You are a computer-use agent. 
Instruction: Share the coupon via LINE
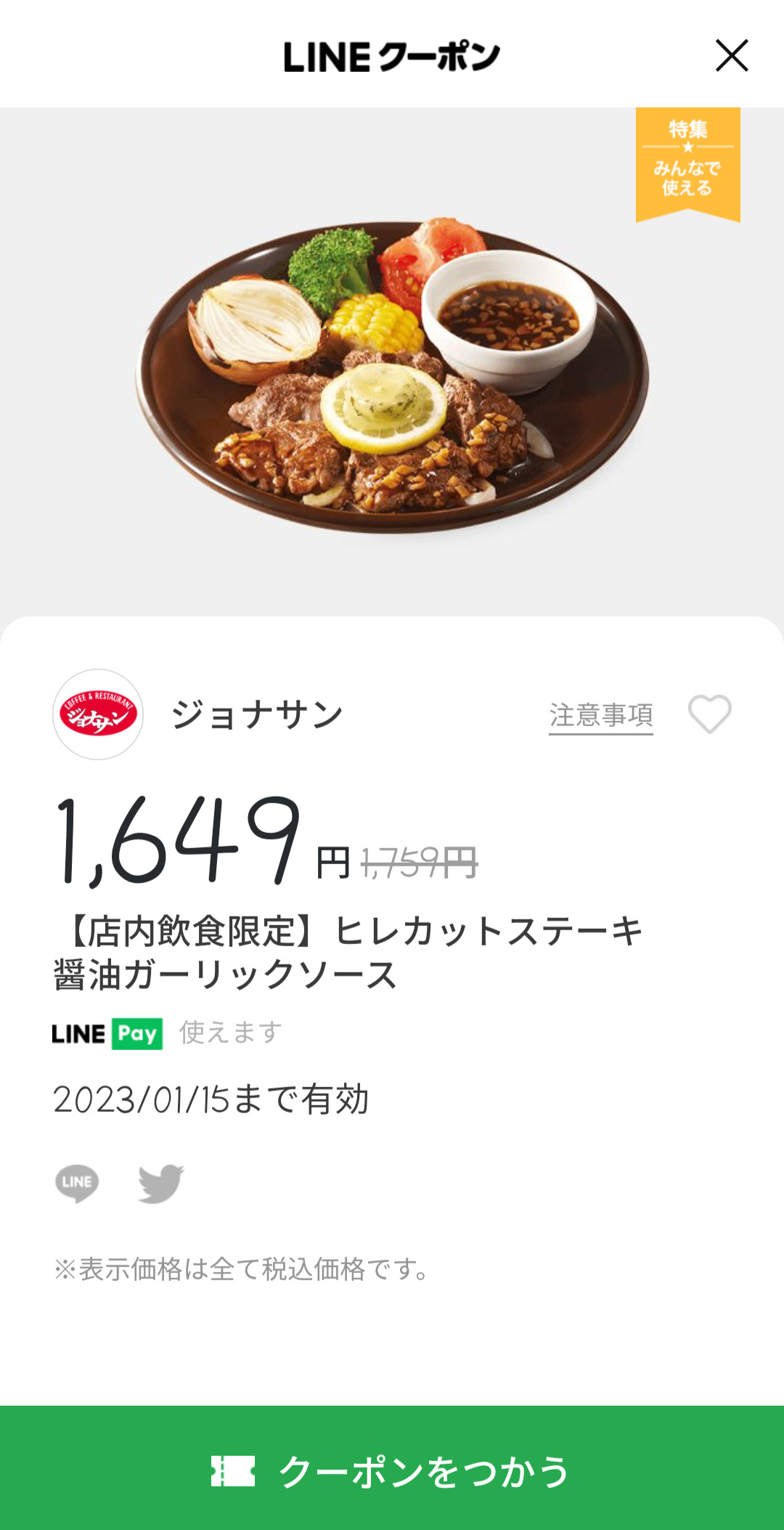pyautogui.click(x=77, y=1183)
